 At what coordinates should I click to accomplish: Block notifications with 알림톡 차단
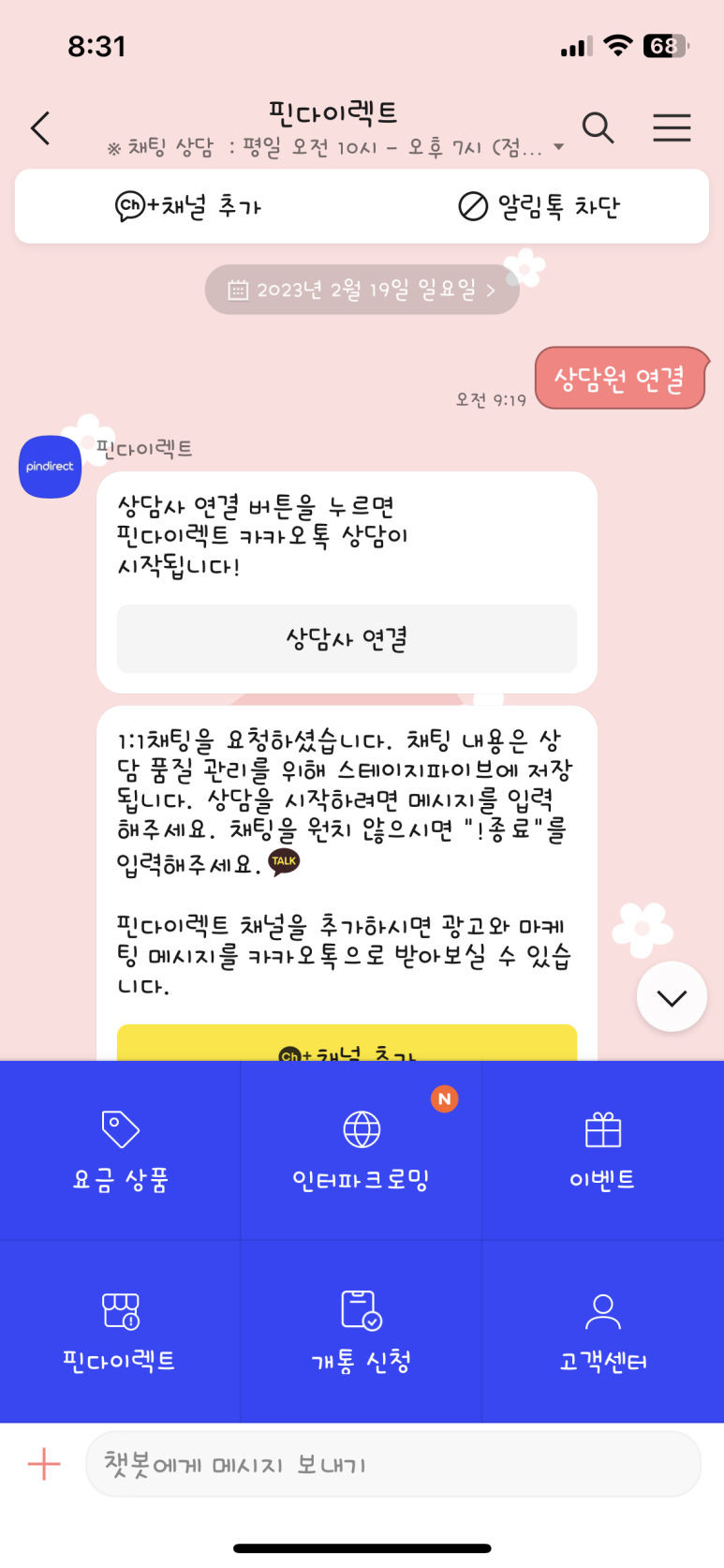click(539, 206)
